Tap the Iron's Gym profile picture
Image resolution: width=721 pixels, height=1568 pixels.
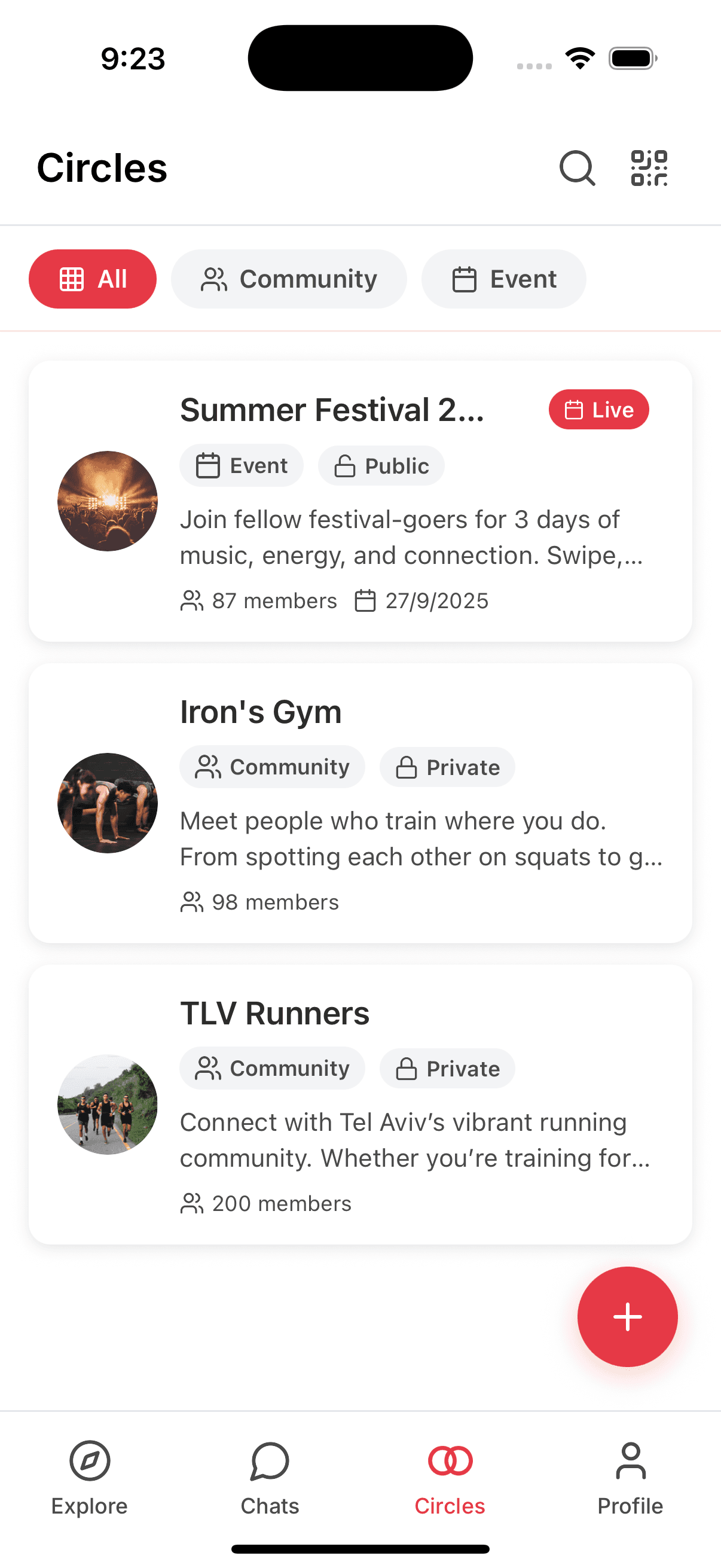(107, 803)
